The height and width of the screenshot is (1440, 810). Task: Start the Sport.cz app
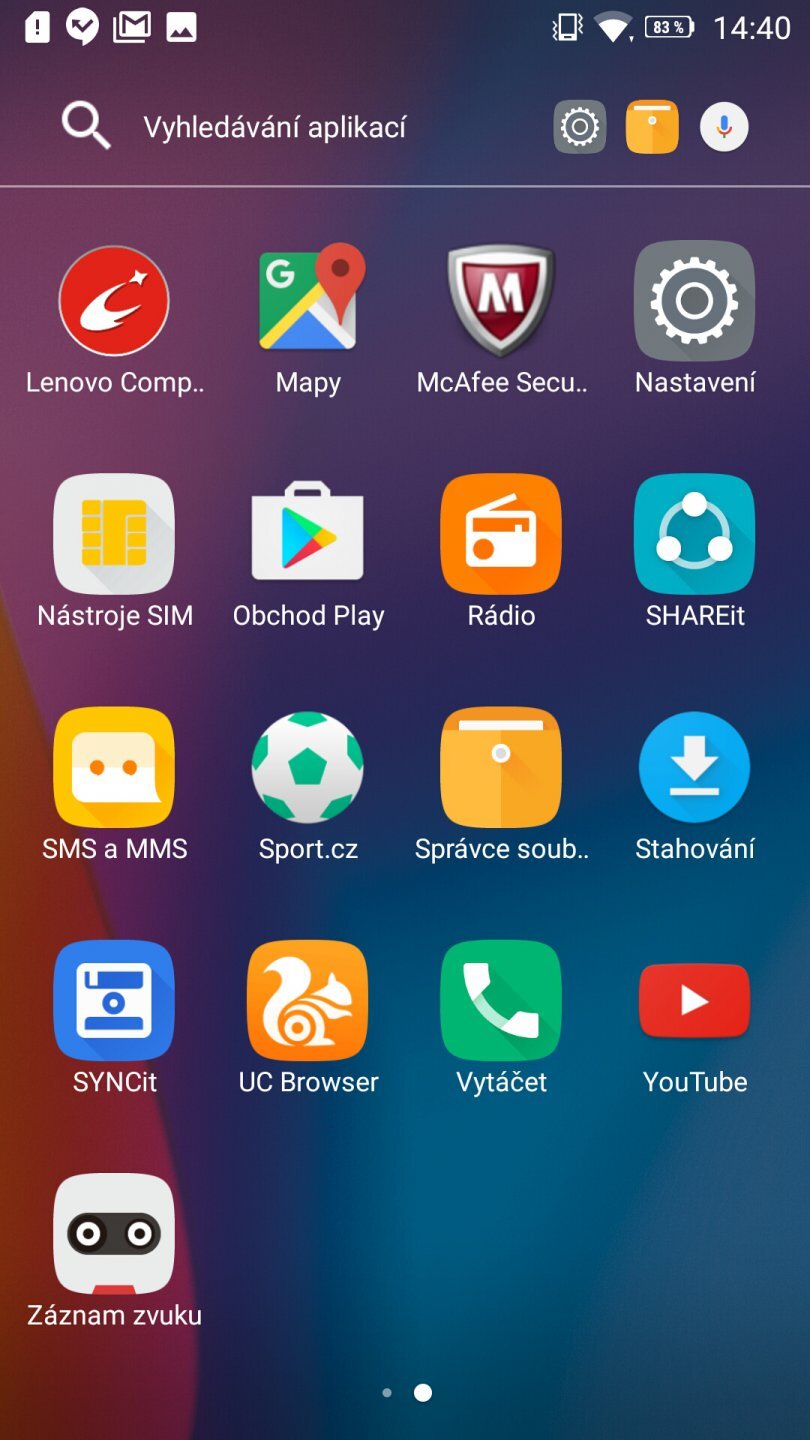pos(307,766)
